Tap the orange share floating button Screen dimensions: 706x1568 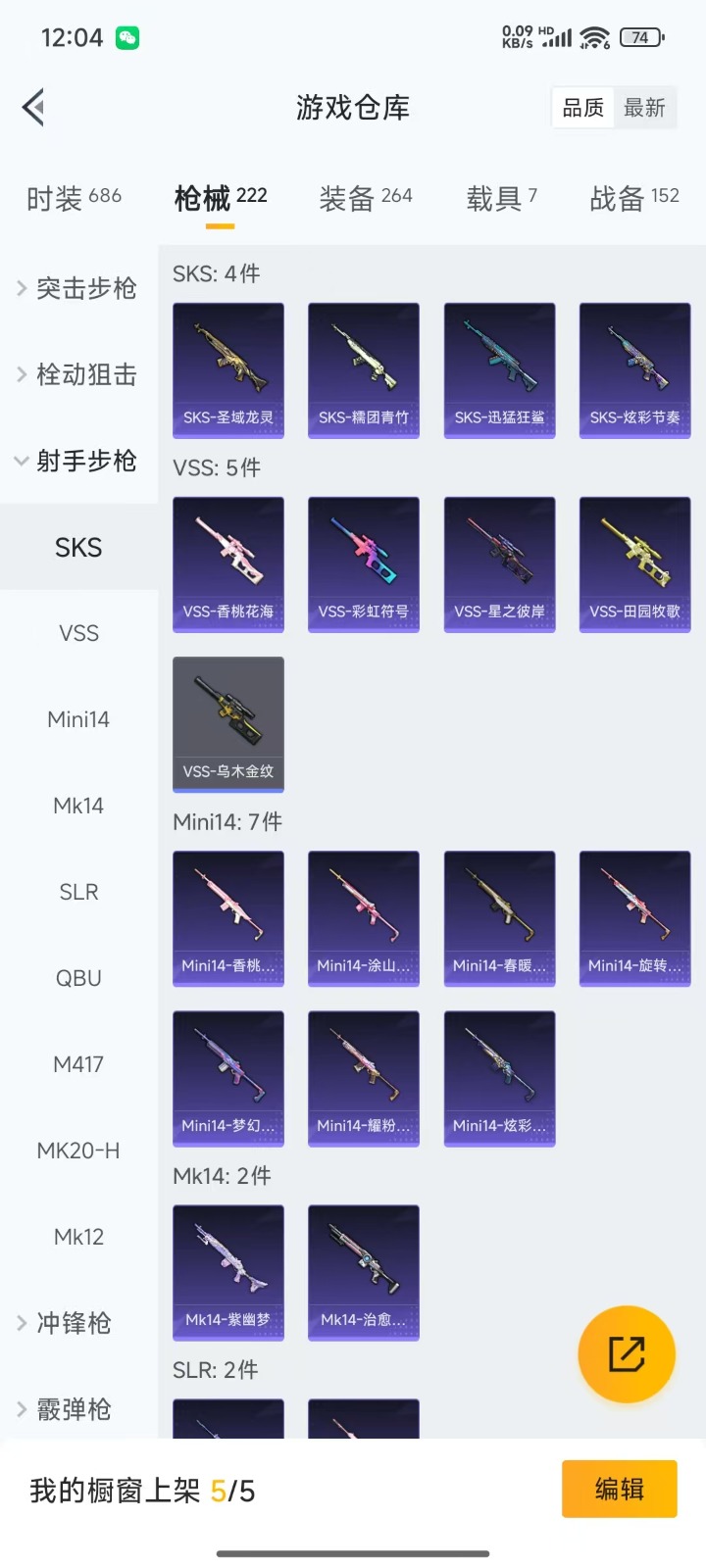[627, 1354]
